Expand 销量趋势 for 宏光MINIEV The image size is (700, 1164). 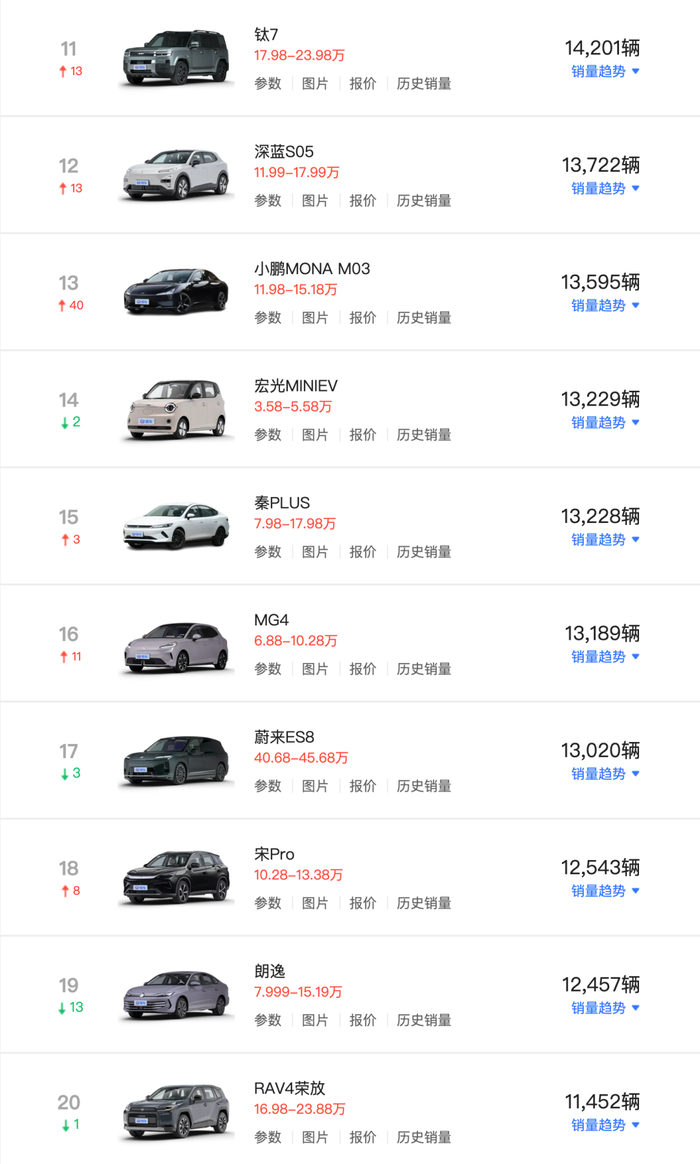click(x=605, y=422)
